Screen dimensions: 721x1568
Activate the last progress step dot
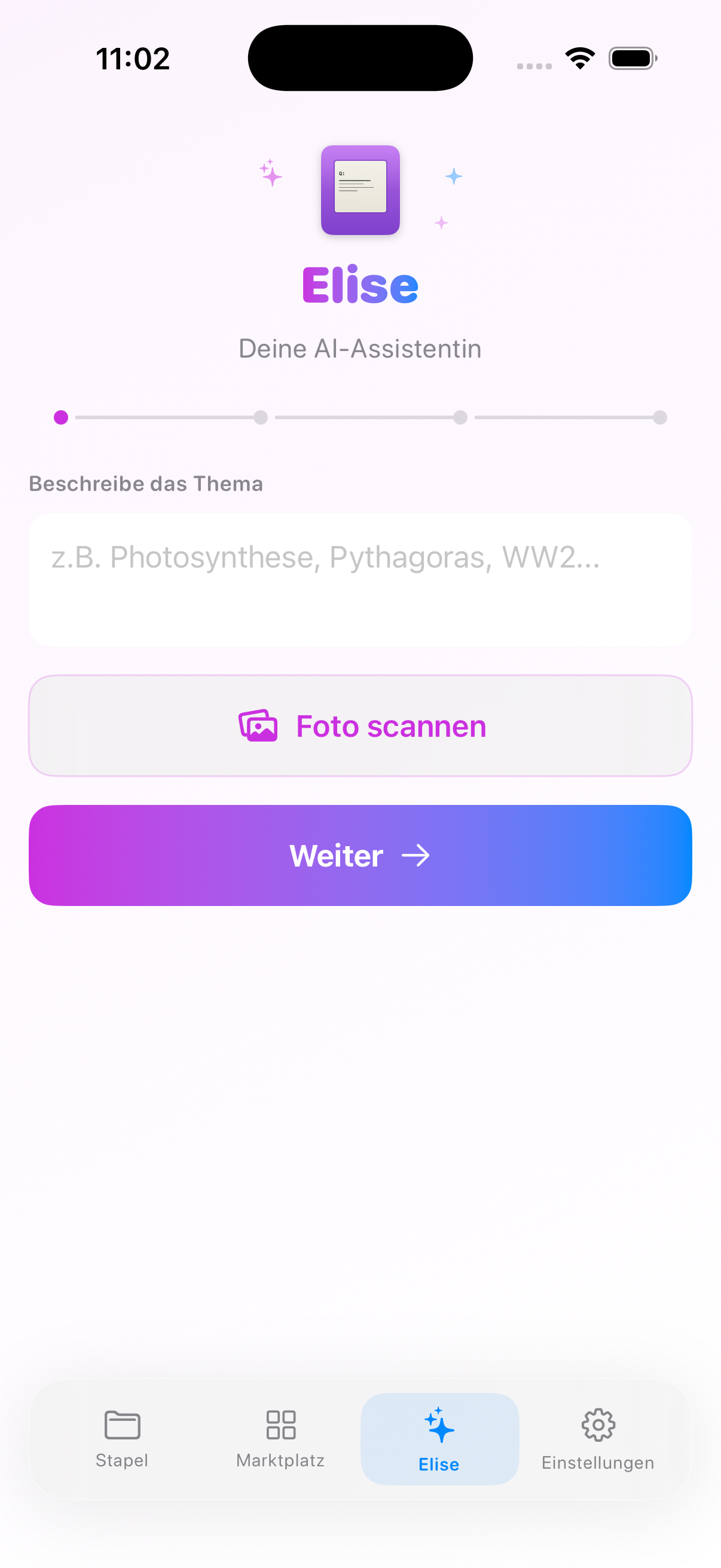point(661,417)
